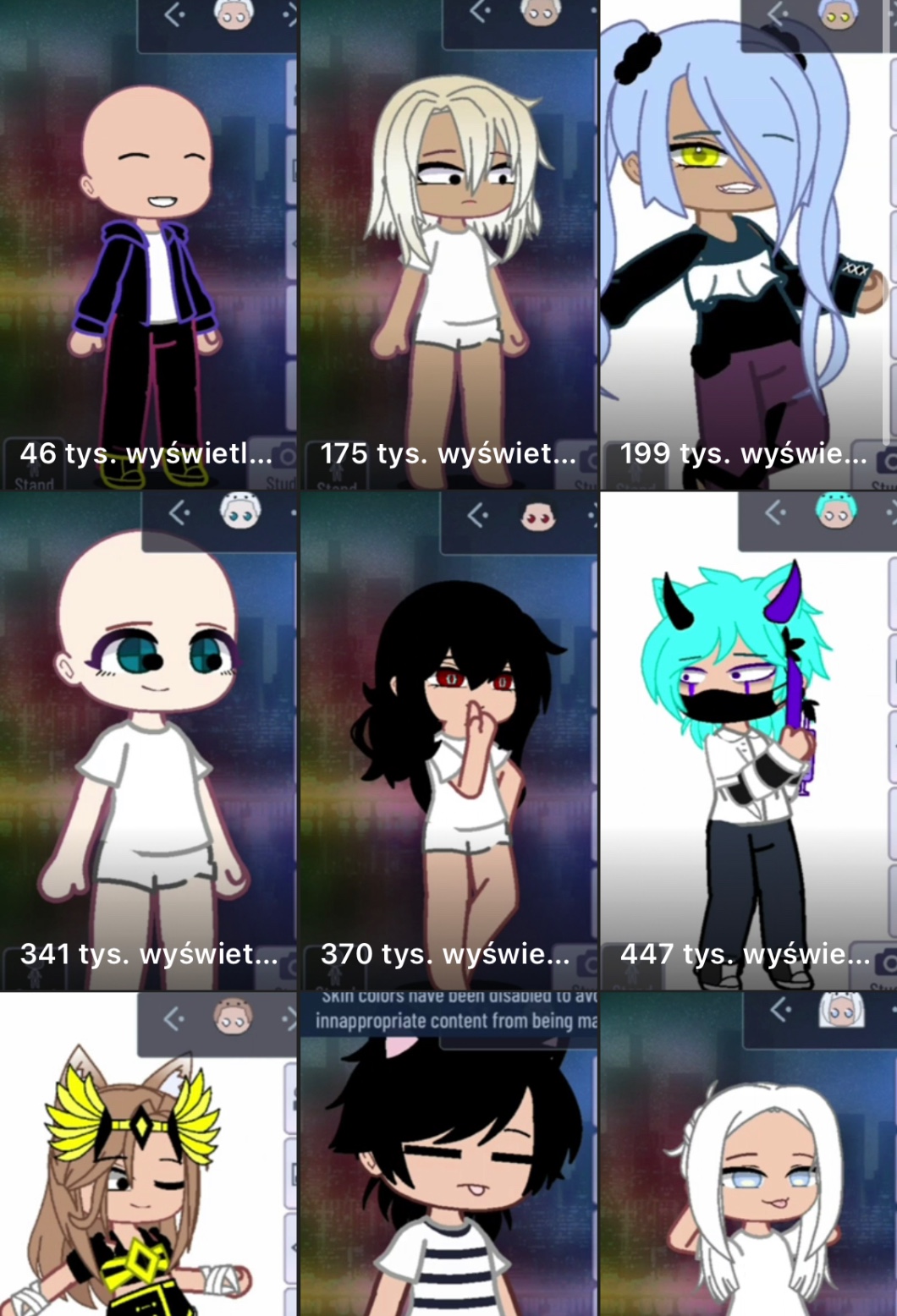897x1316 pixels.
Task: Play the video with 447 tys. views
Action: click(748, 740)
